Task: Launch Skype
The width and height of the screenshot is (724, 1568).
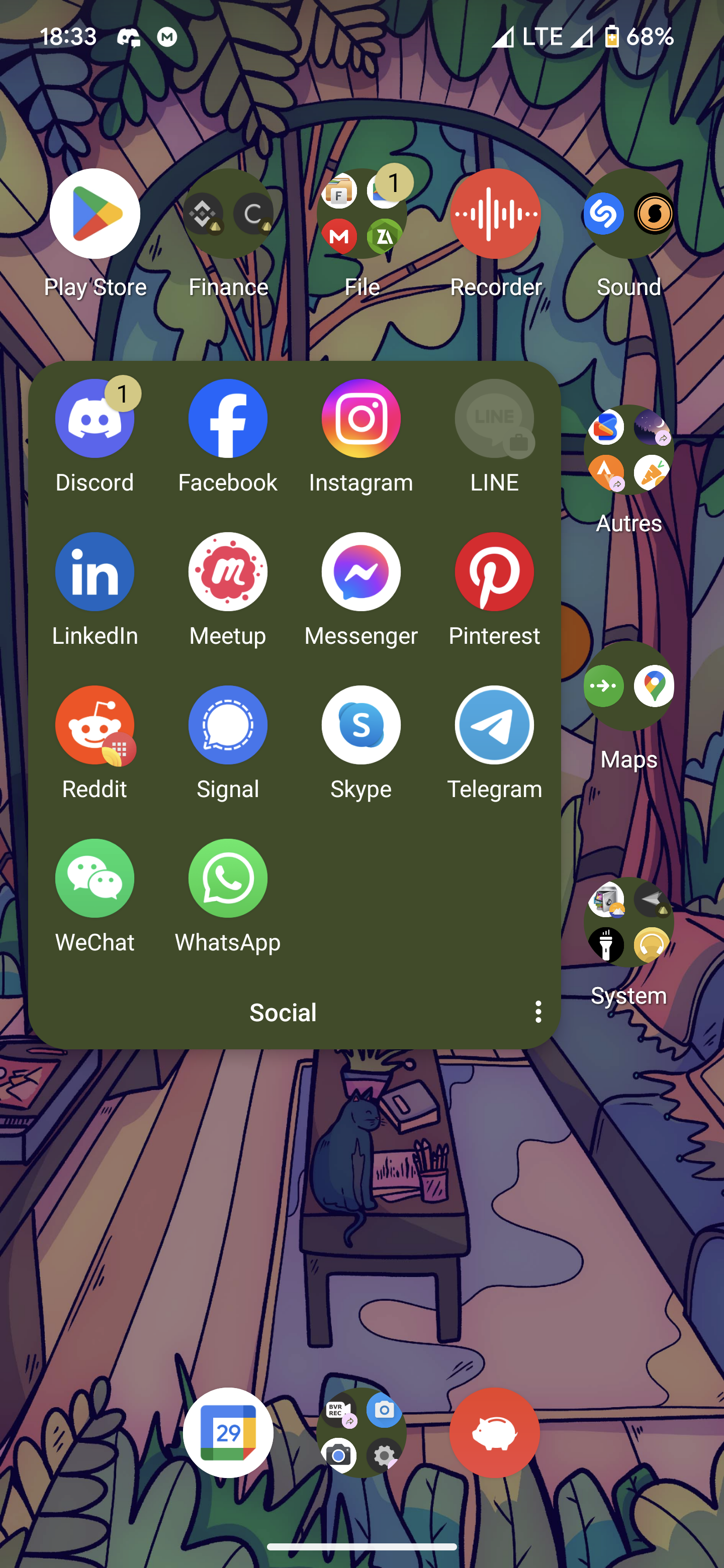Action: point(361,726)
